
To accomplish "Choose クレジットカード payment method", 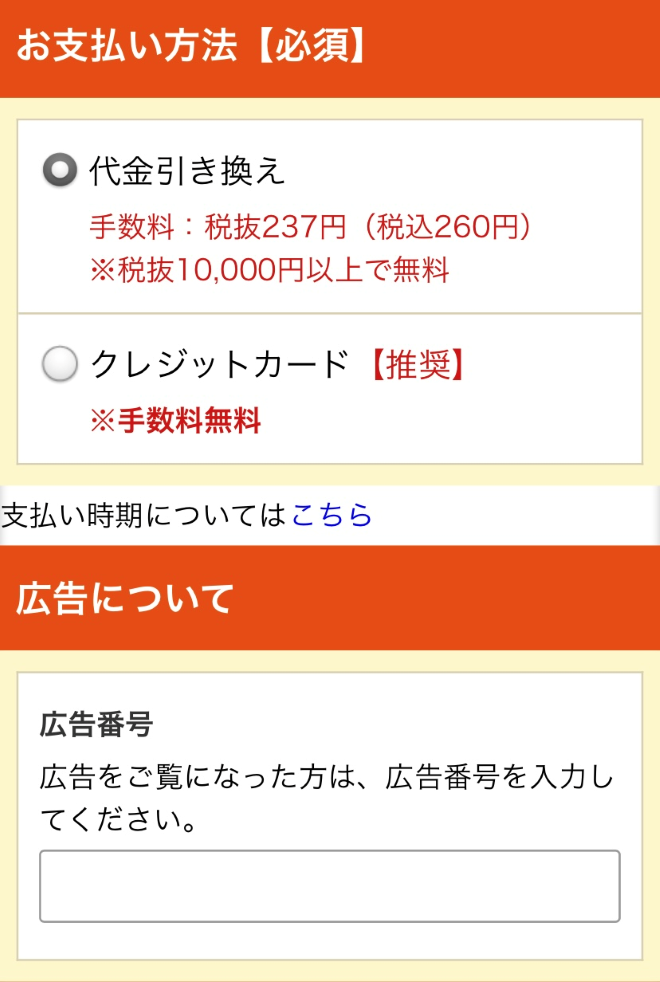I will (60, 365).
